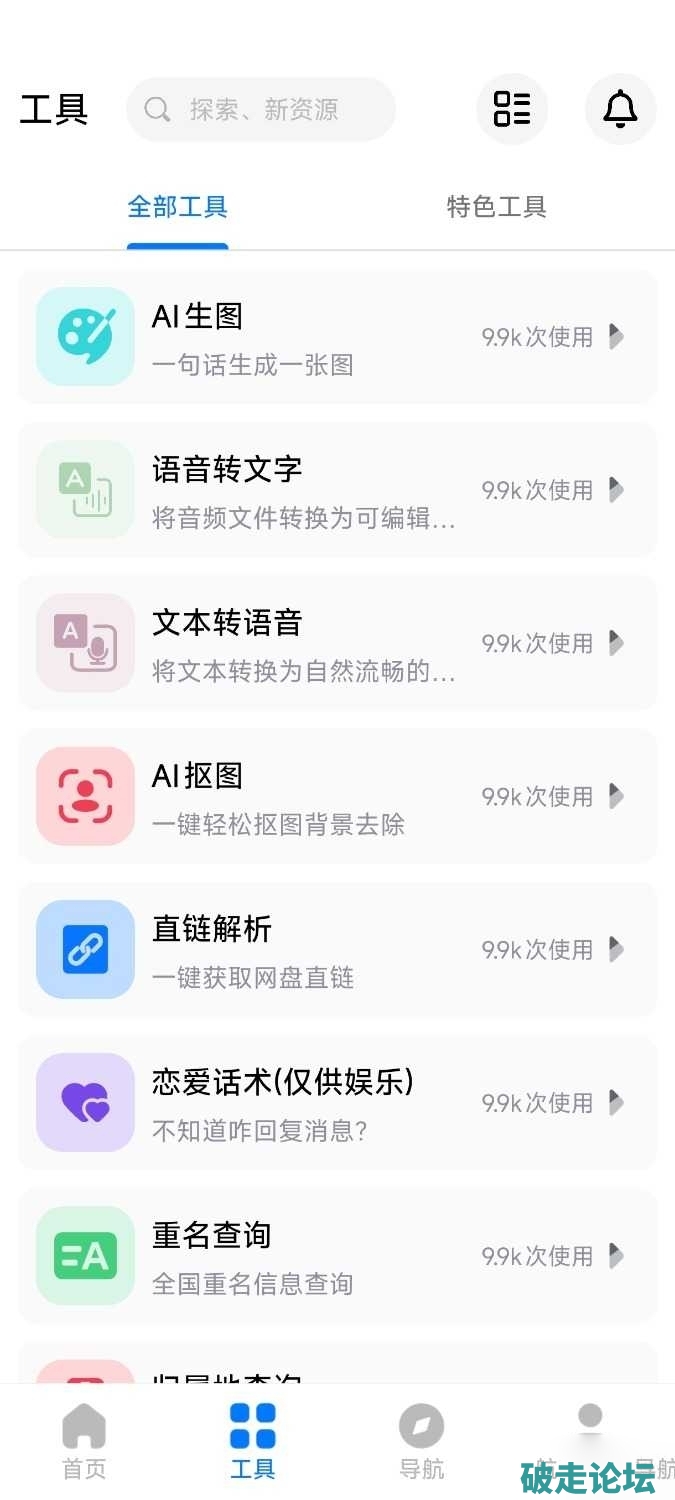The width and height of the screenshot is (675, 1500).
Task: Go to the 首页 tab
Action: tap(84, 1441)
